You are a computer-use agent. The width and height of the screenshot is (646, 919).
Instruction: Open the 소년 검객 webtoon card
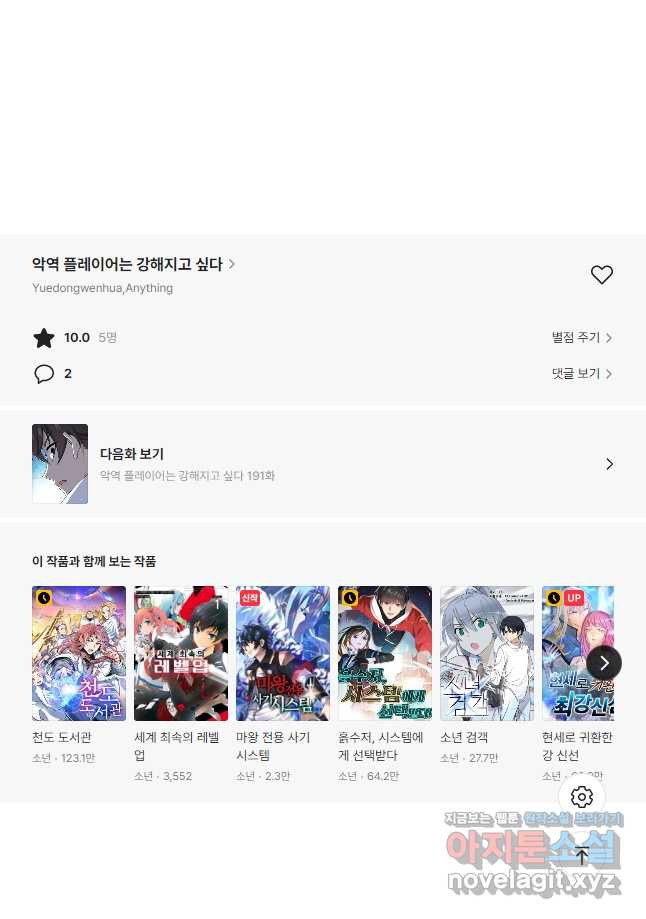[487, 653]
